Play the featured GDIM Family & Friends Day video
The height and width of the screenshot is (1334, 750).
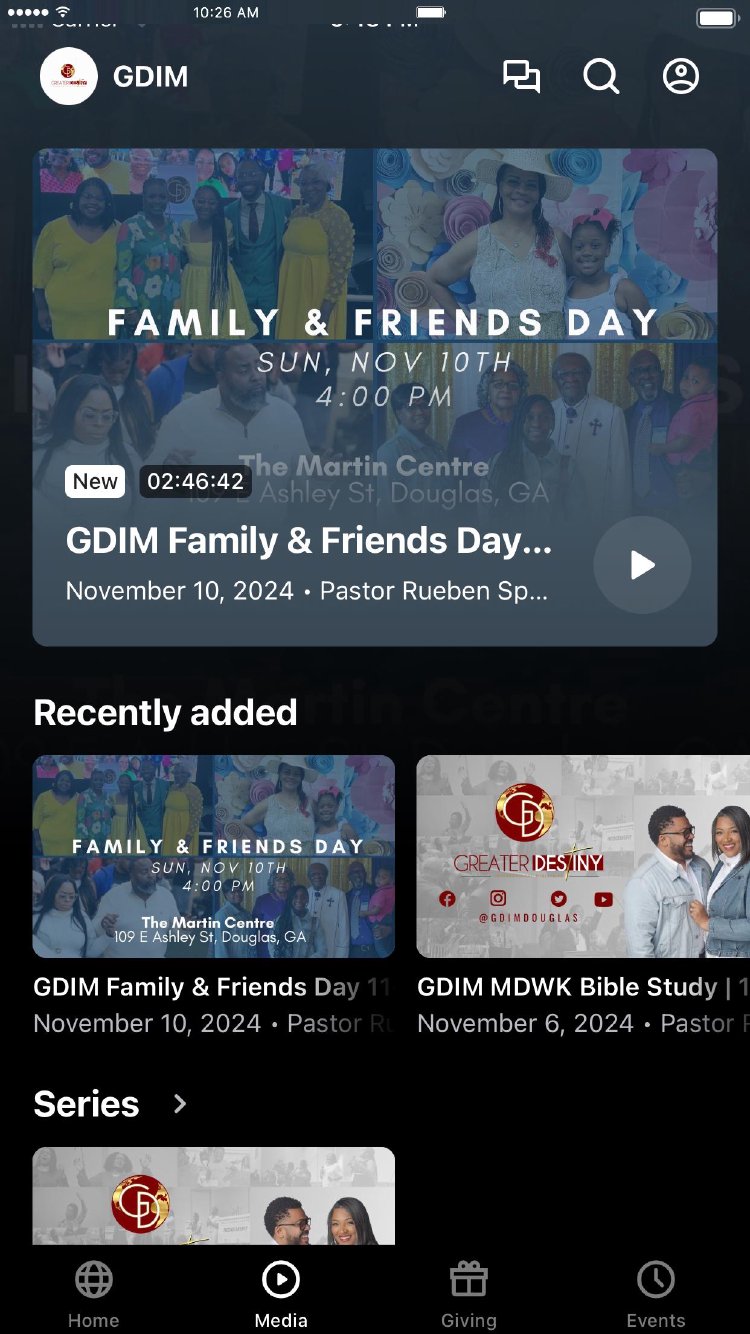pos(642,565)
